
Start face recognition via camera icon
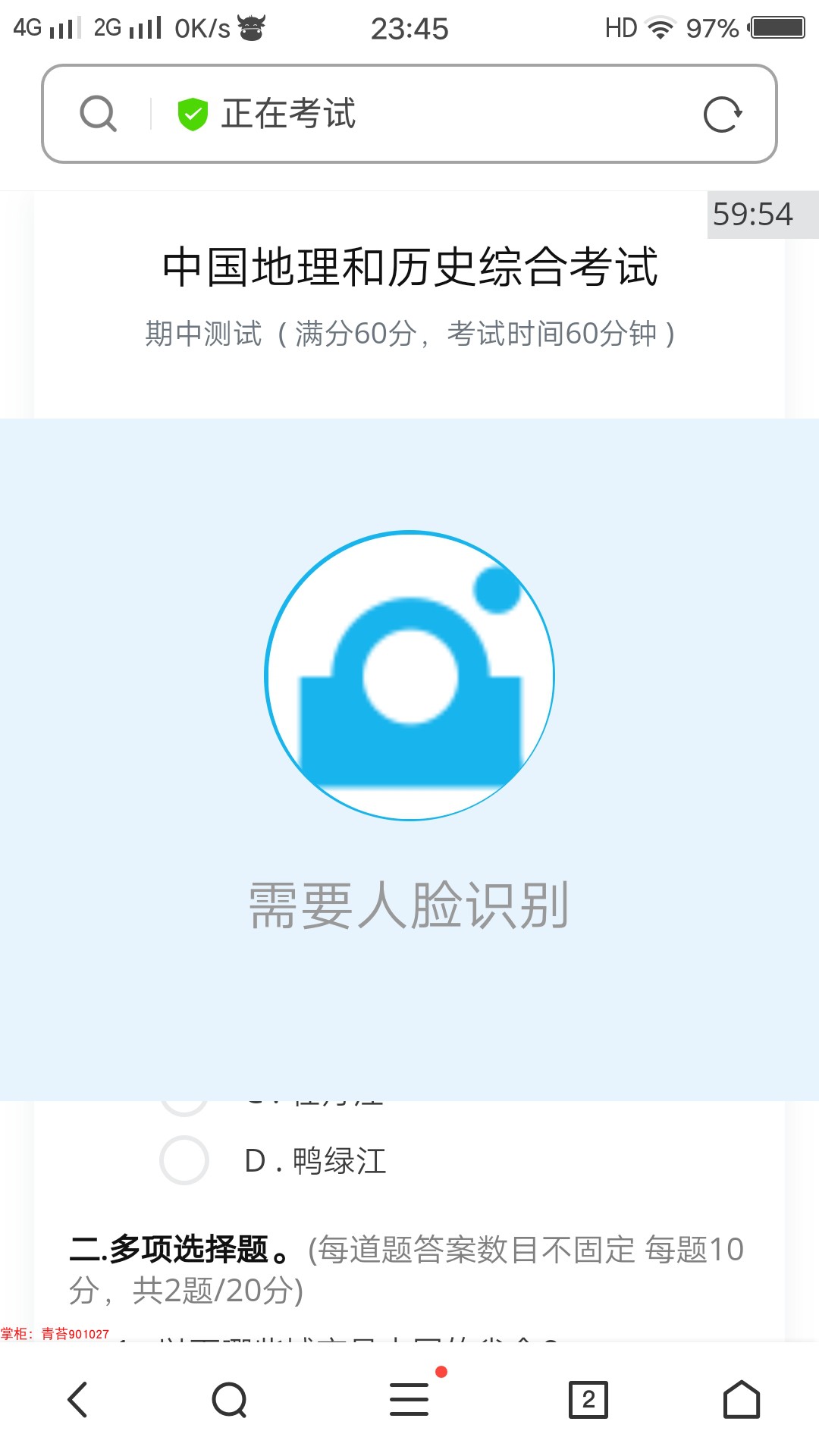coord(409,676)
